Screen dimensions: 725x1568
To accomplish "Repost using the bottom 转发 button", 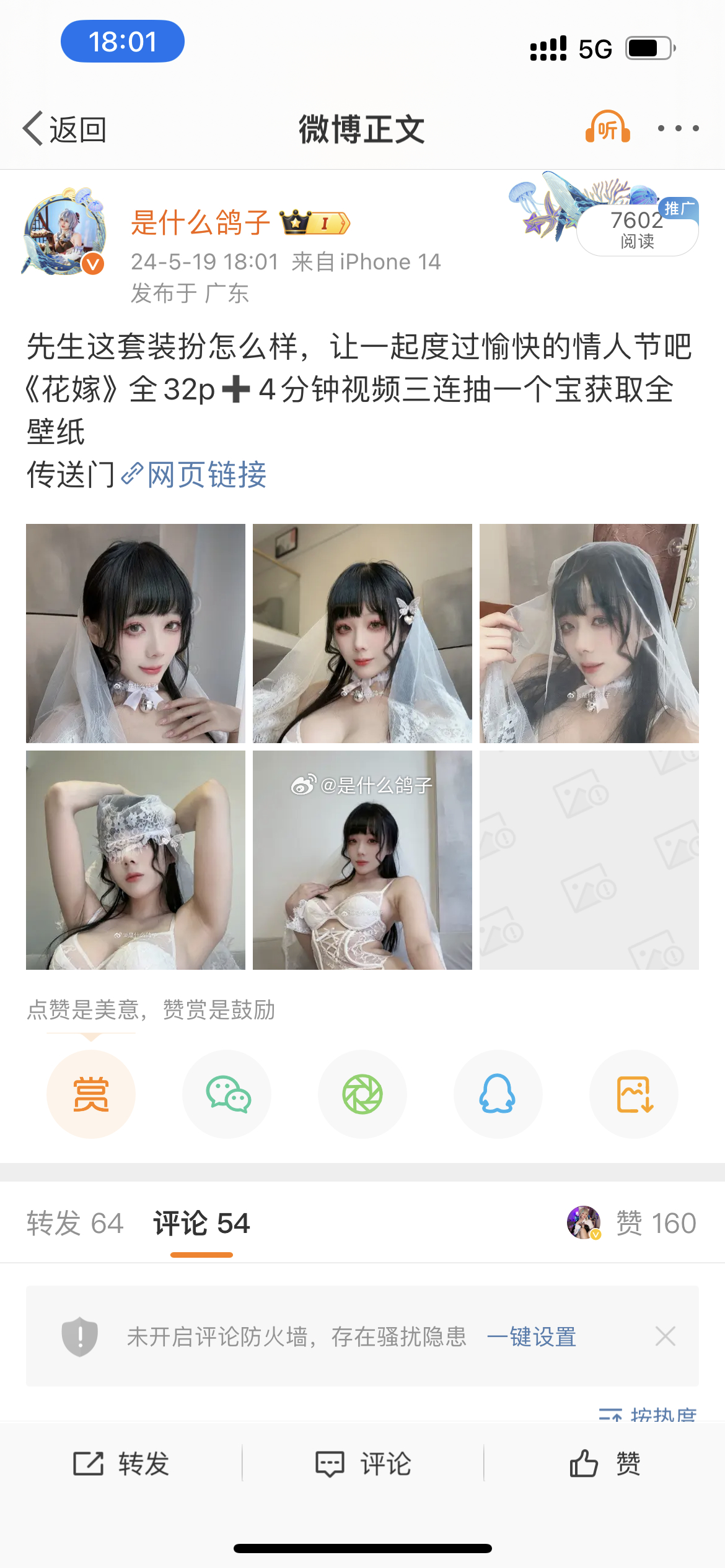I will [121, 1464].
